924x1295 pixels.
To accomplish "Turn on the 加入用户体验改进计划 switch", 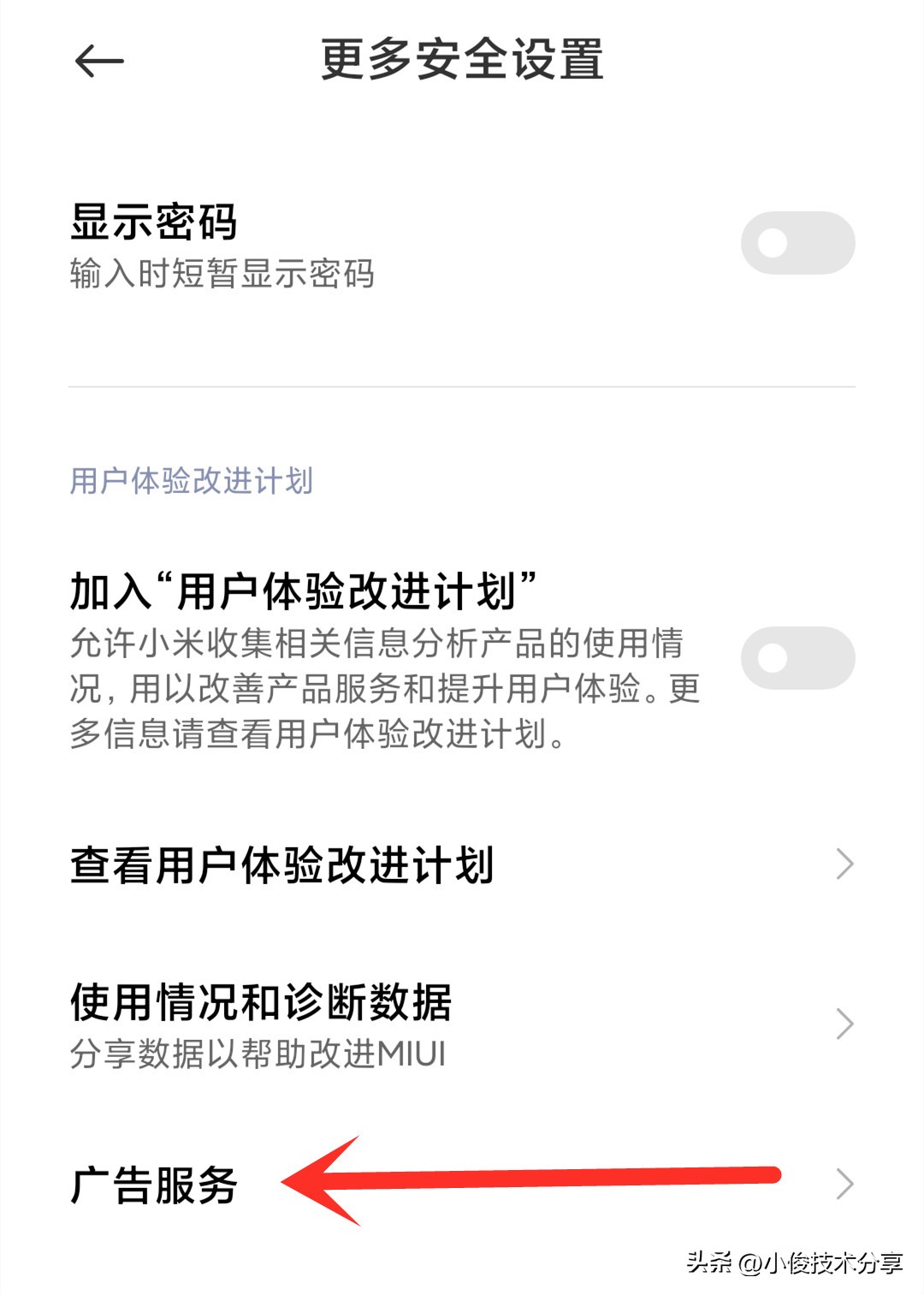I will (797, 659).
